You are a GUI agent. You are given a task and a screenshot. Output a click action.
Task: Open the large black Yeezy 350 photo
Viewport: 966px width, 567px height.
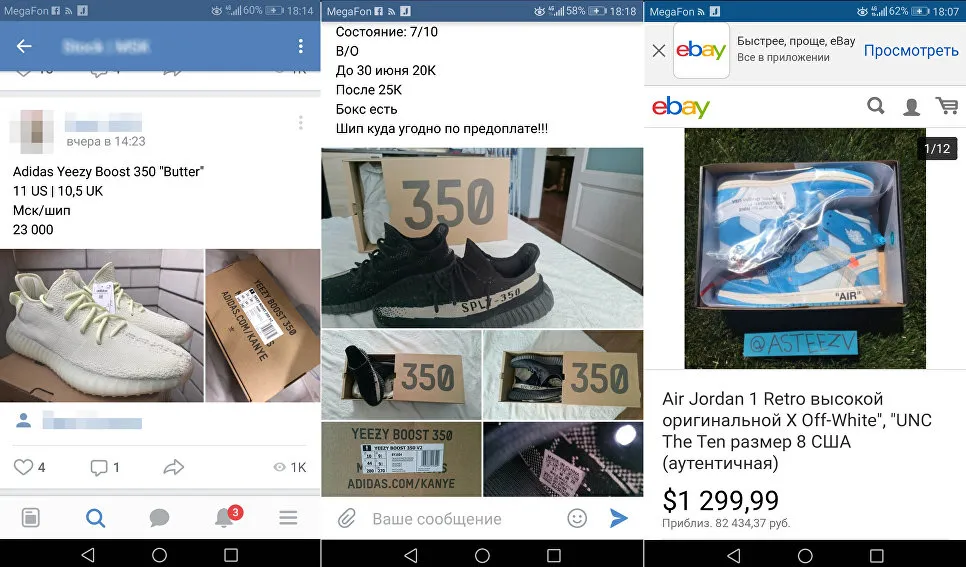tap(482, 238)
